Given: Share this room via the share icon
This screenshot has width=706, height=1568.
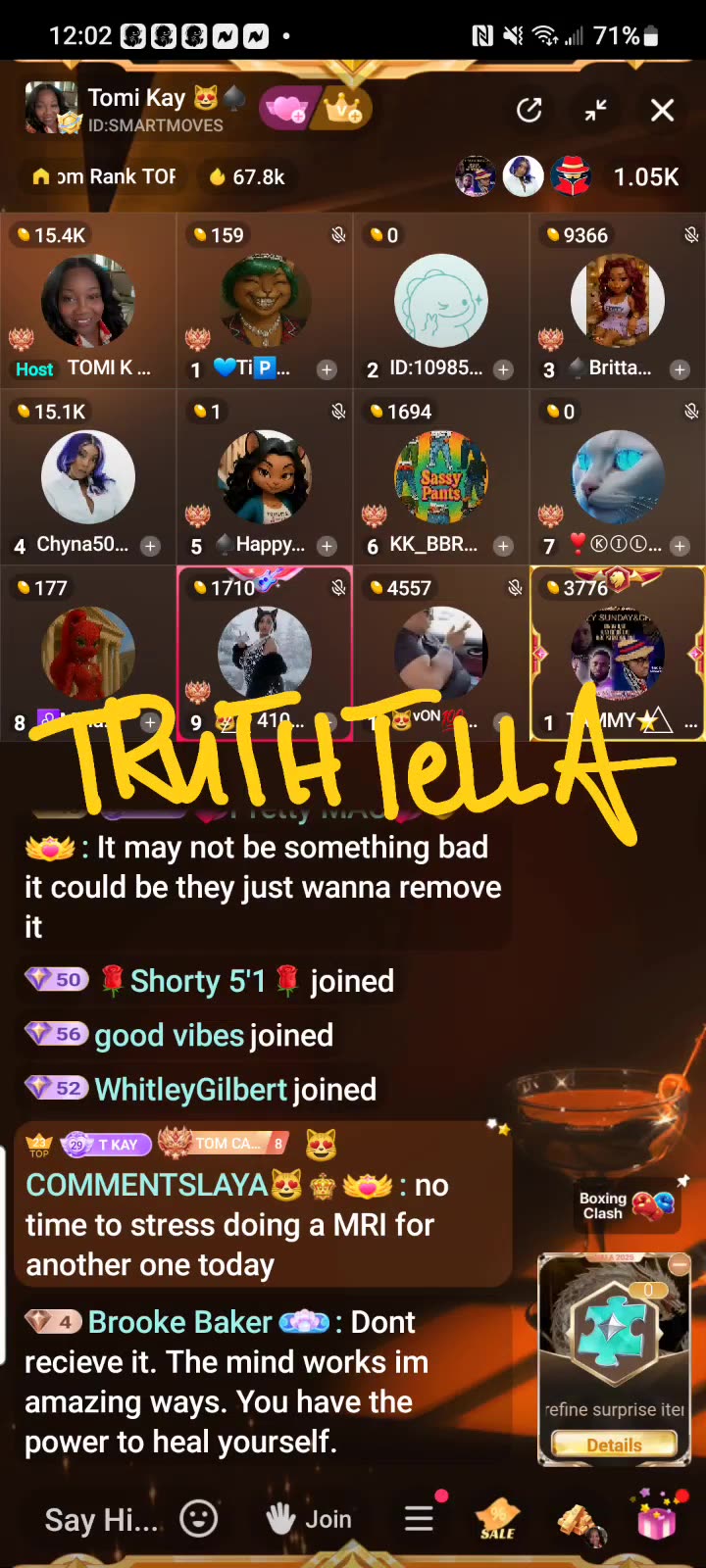Looking at the screenshot, I should pyautogui.click(x=529, y=110).
